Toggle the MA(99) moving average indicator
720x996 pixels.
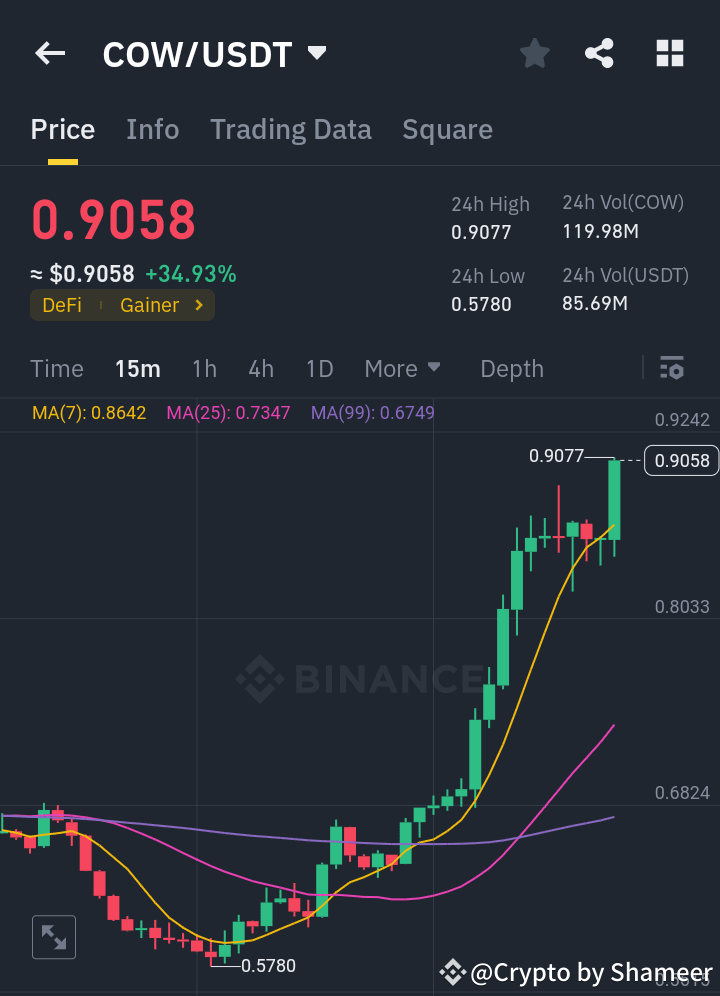coord(372,412)
